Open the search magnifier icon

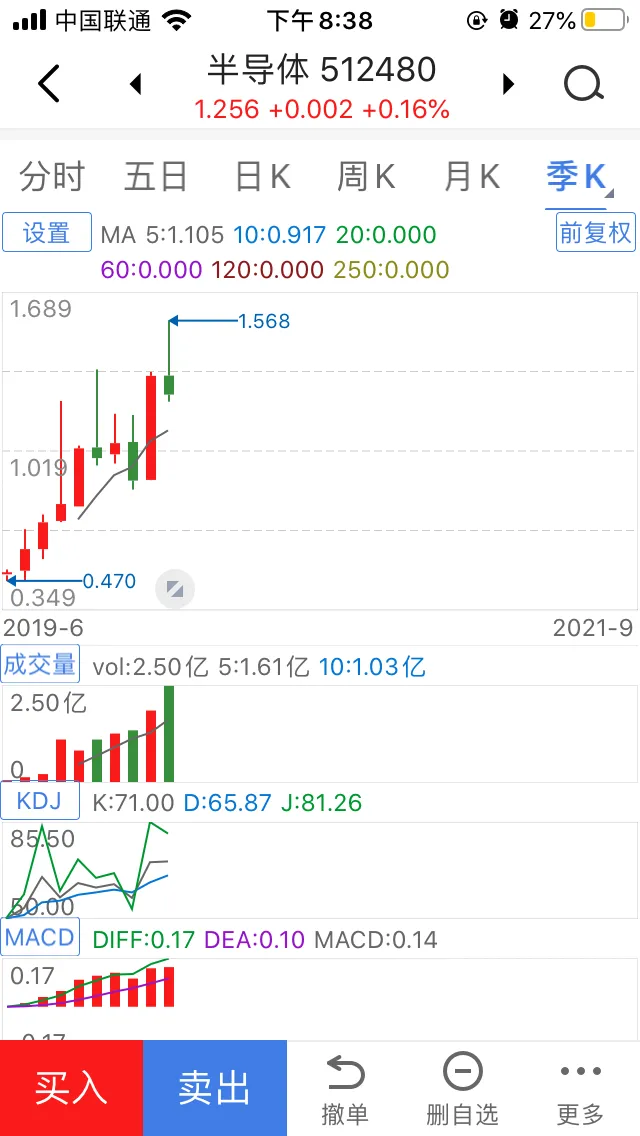pyautogui.click(x=584, y=84)
